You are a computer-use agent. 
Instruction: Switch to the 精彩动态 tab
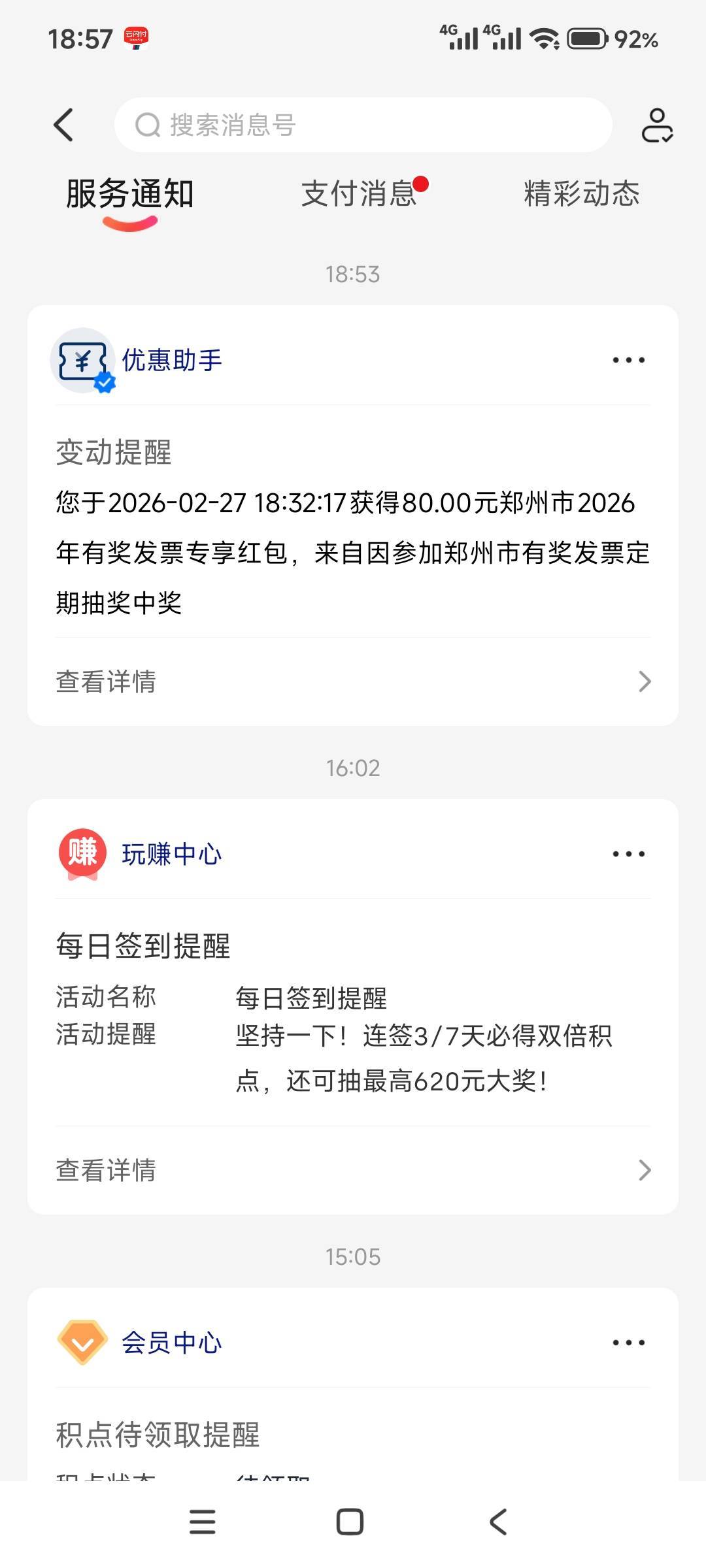[581, 194]
